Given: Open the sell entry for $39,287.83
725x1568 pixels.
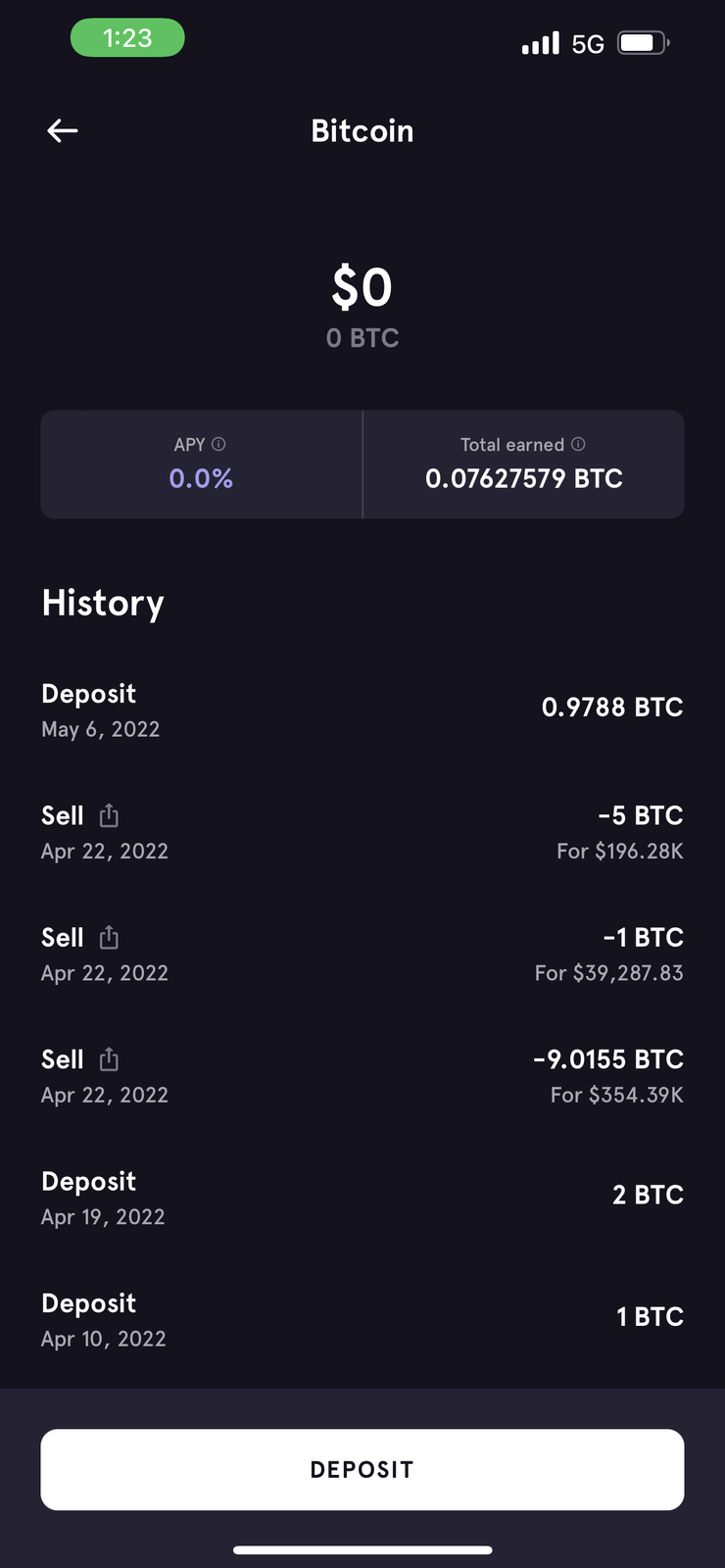Looking at the screenshot, I should [x=362, y=955].
